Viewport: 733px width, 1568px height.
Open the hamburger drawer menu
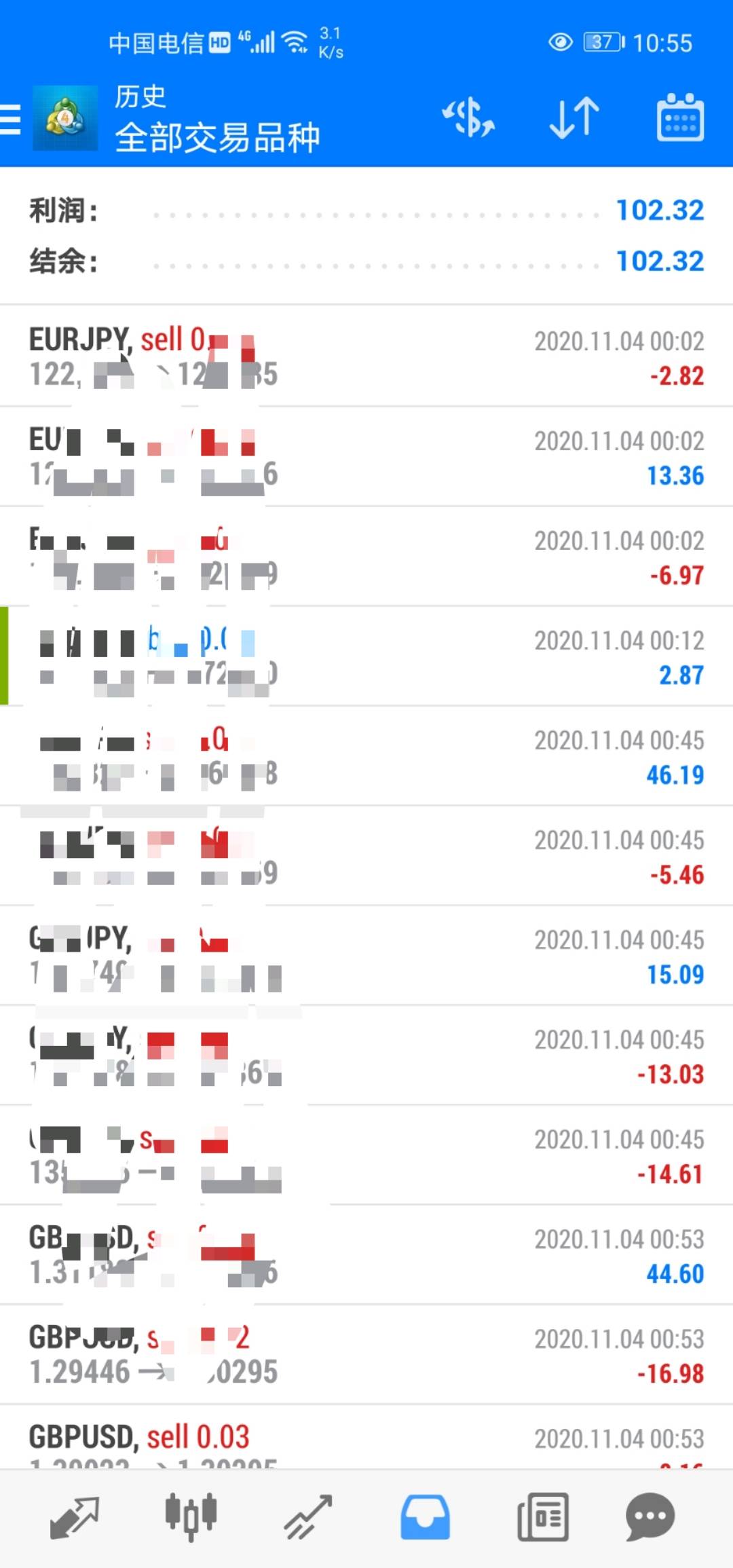click(x=10, y=119)
